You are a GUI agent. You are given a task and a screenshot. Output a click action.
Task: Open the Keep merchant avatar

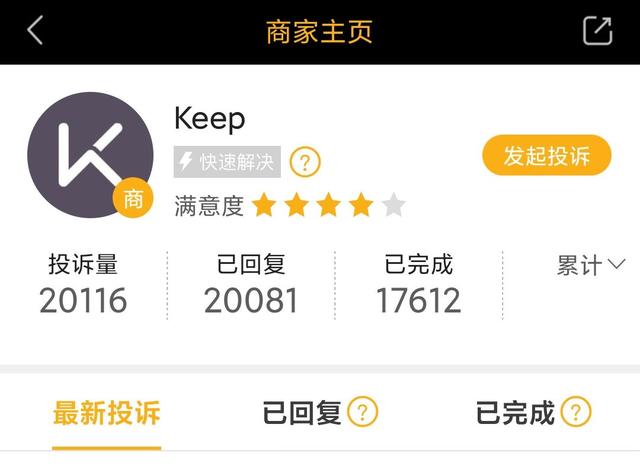(x=89, y=155)
